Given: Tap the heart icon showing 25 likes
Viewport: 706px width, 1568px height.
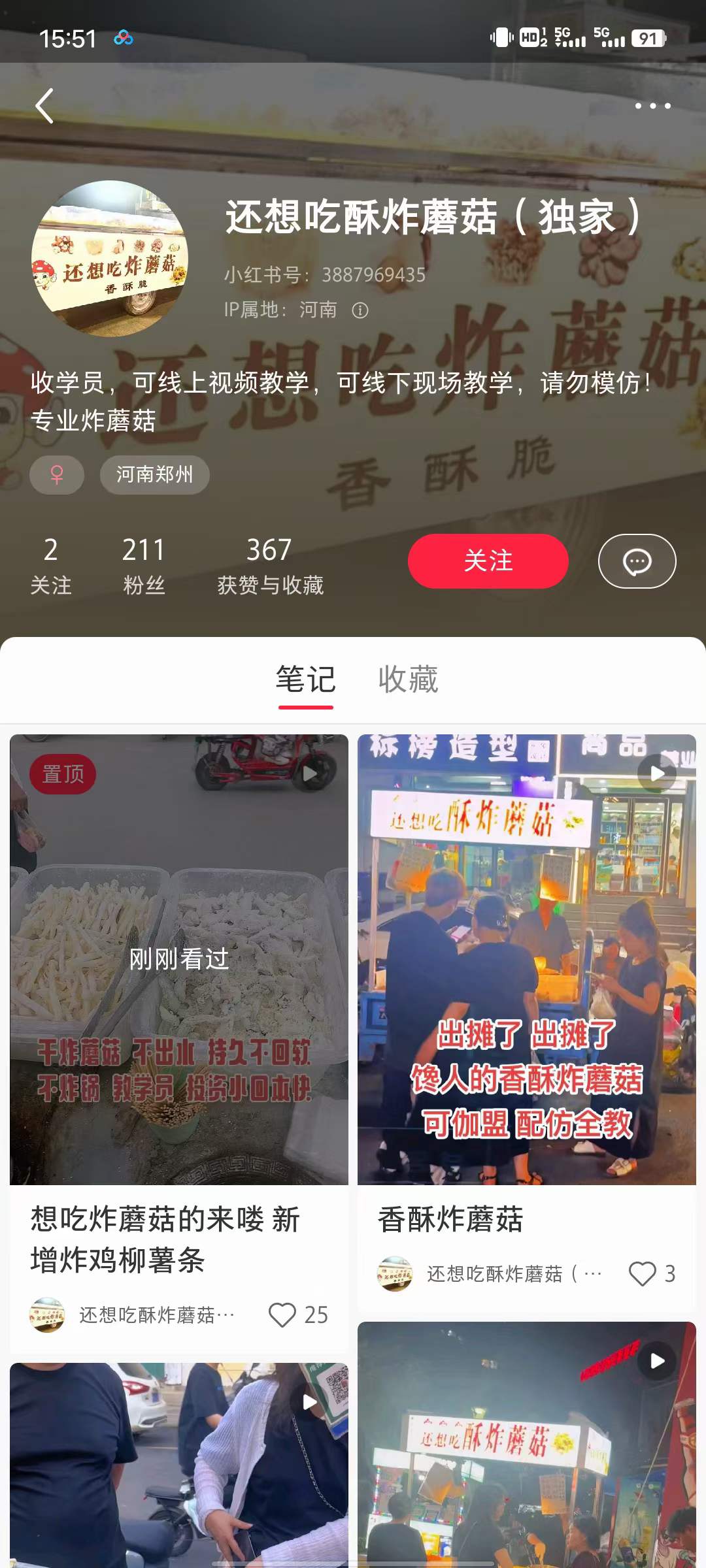Looking at the screenshot, I should pyautogui.click(x=284, y=1316).
